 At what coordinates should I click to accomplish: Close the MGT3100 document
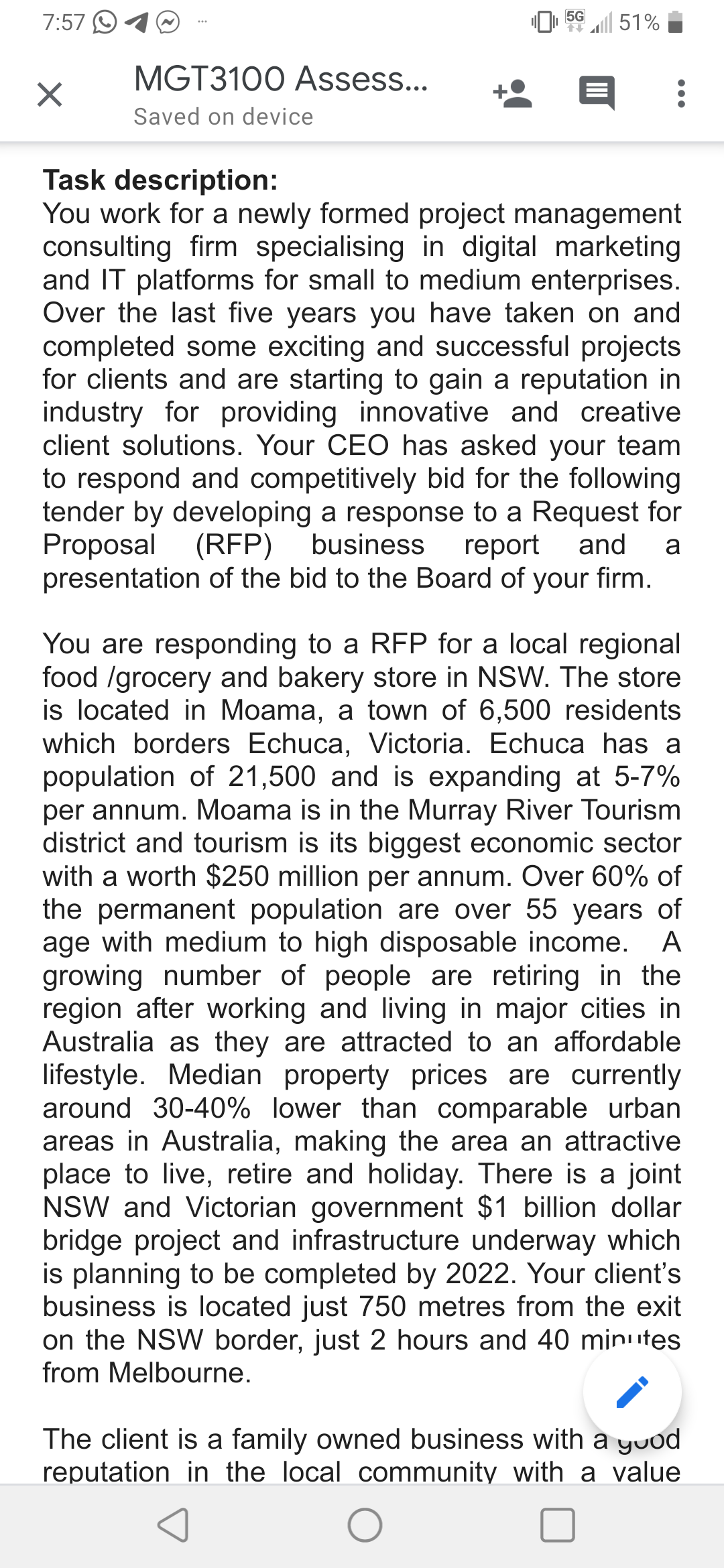coord(50,94)
